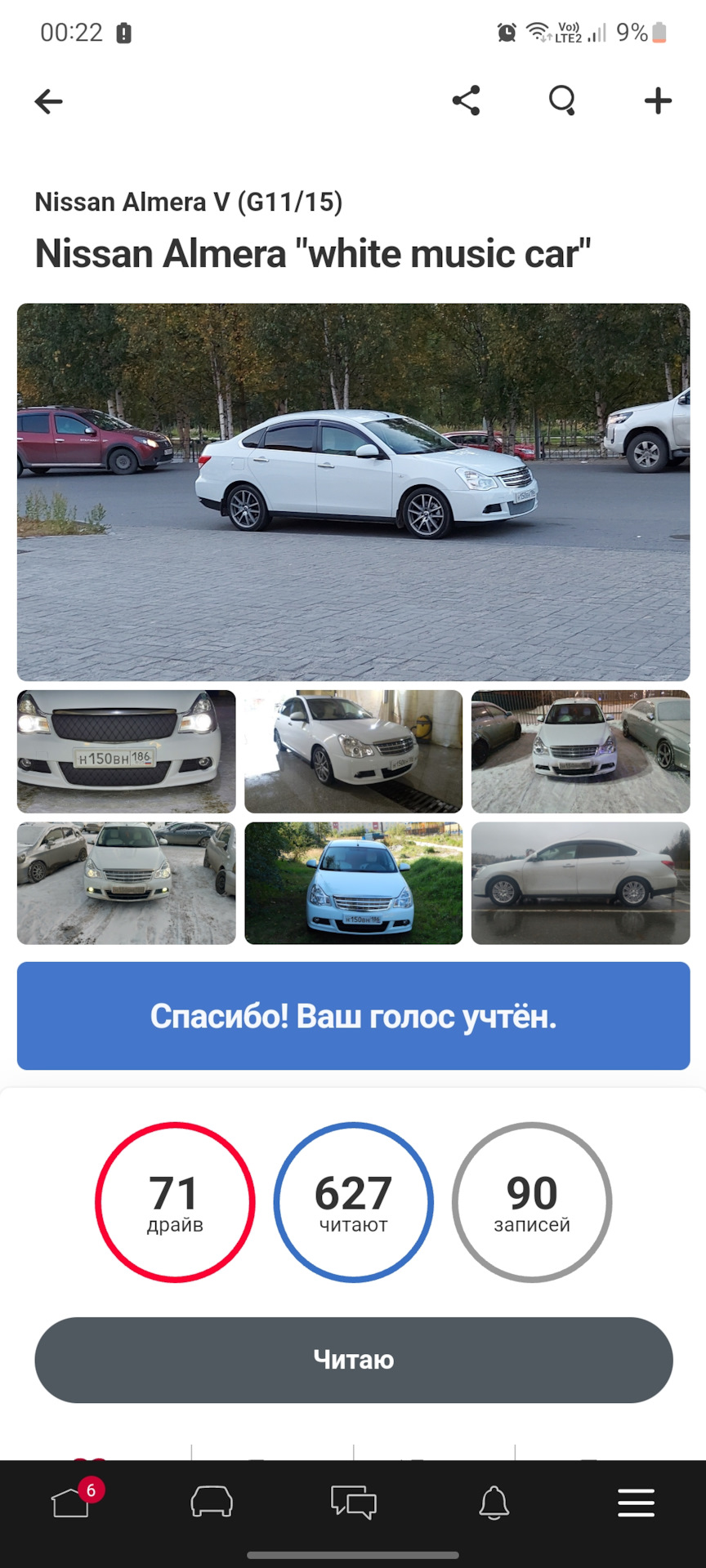Open the messages chat tab
The height and width of the screenshot is (1568, 706).
pos(353,1502)
